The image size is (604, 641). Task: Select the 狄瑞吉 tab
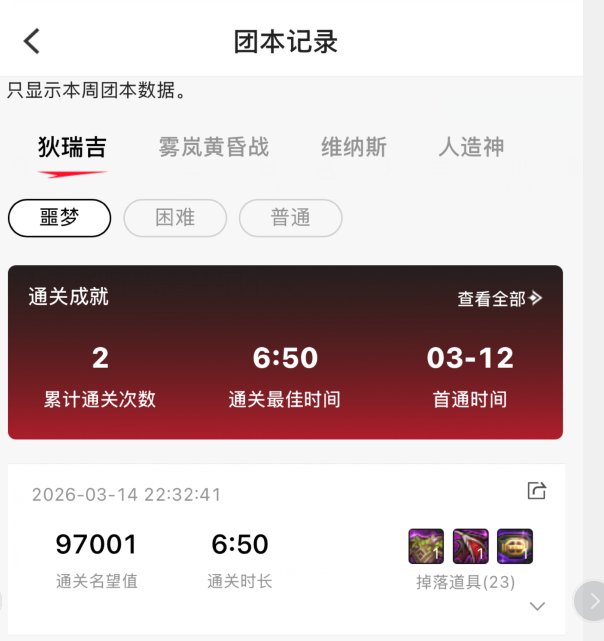click(72, 148)
